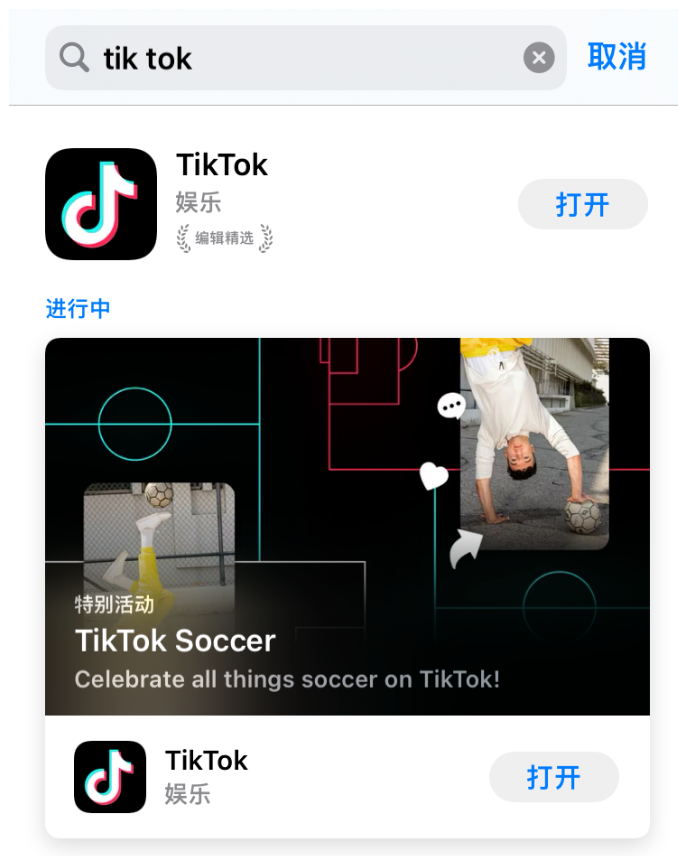Clear the search text with the X icon
Viewport: 678px width, 856px height.
pyautogui.click(x=538, y=58)
